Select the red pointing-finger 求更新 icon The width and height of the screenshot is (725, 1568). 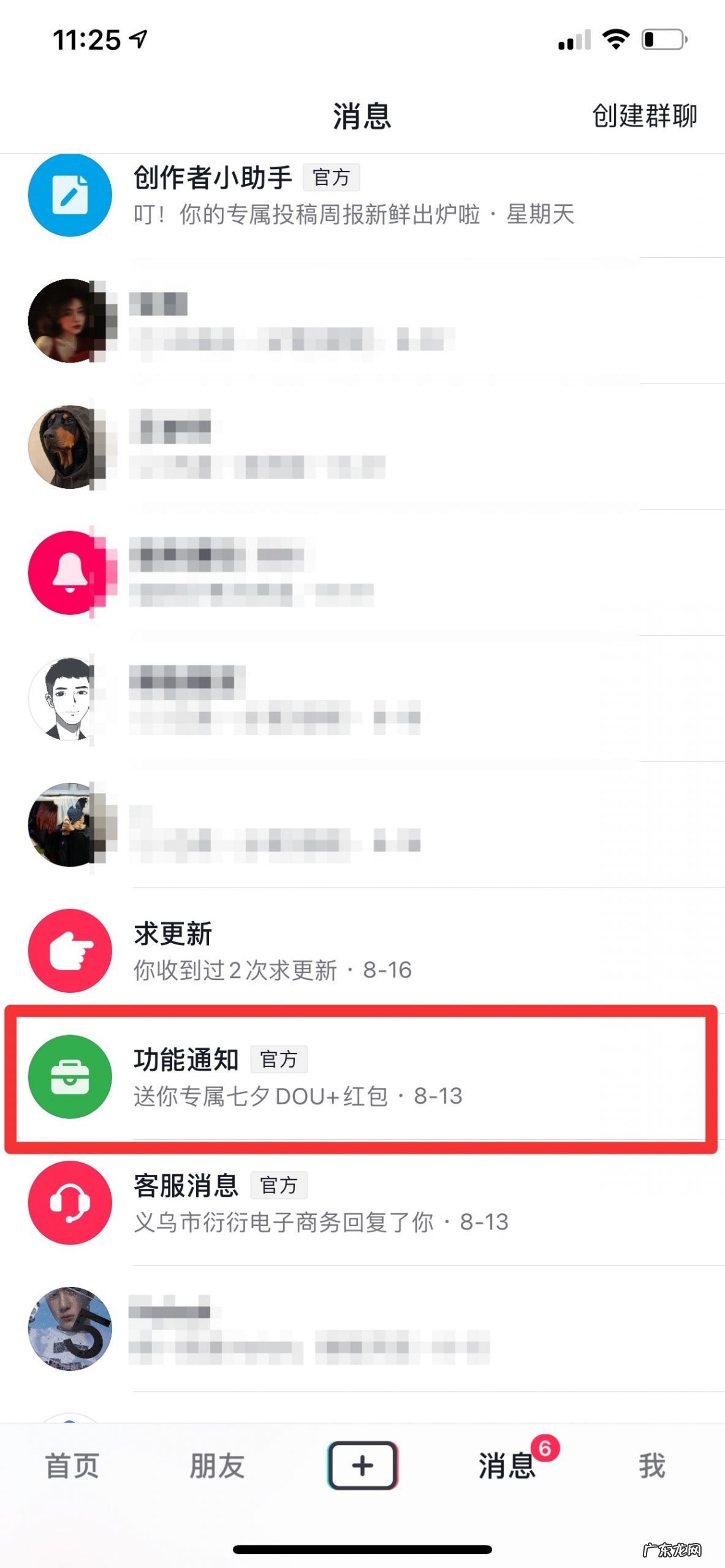(x=69, y=949)
